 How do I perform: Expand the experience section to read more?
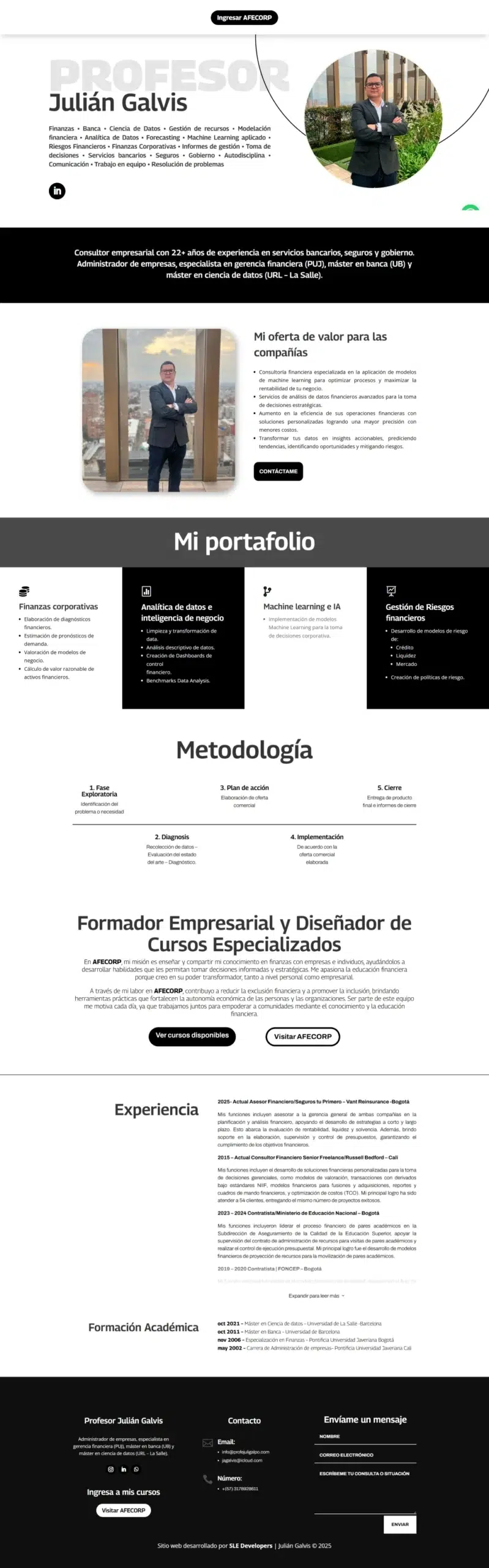(x=316, y=1296)
